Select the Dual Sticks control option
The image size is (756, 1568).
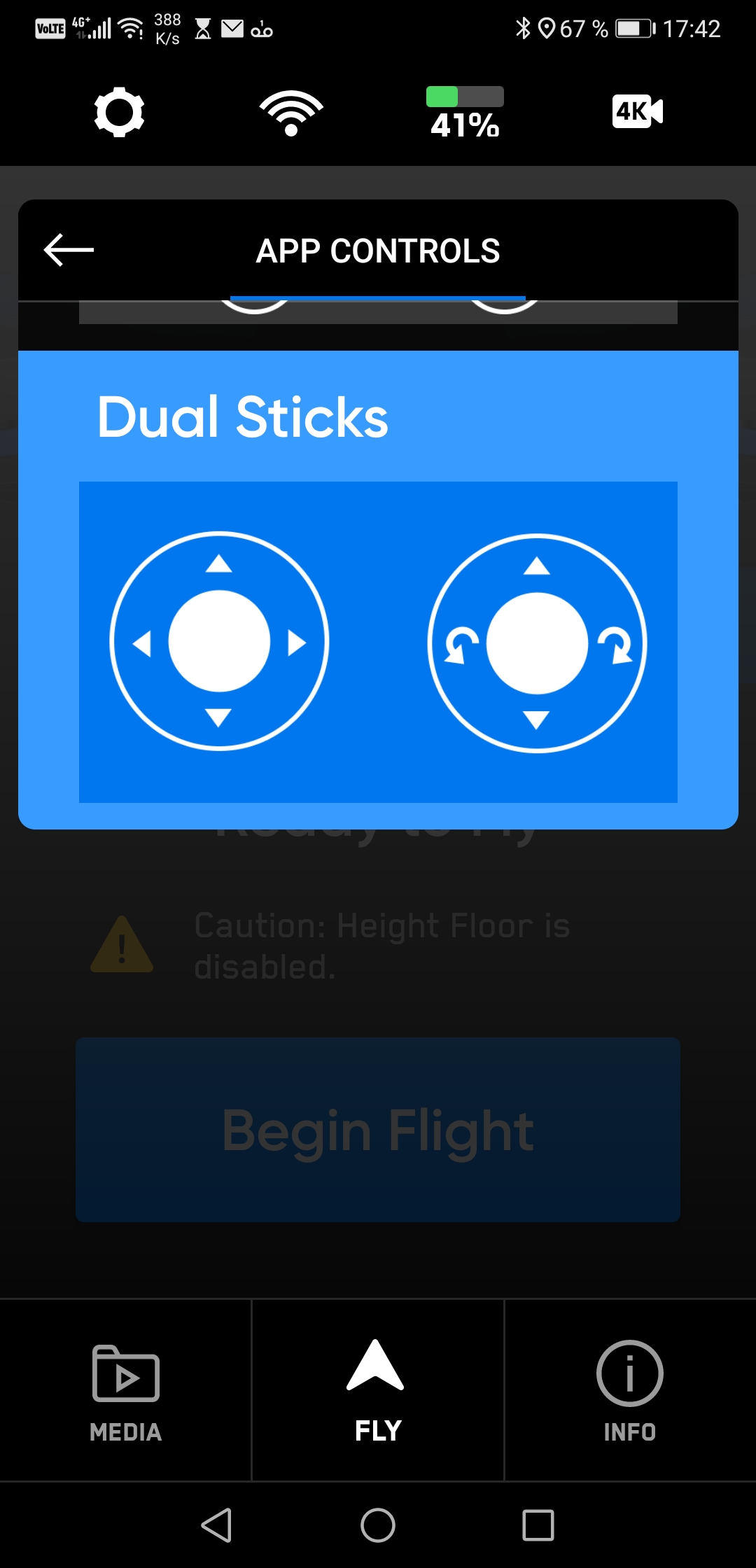click(x=378, y=590)
